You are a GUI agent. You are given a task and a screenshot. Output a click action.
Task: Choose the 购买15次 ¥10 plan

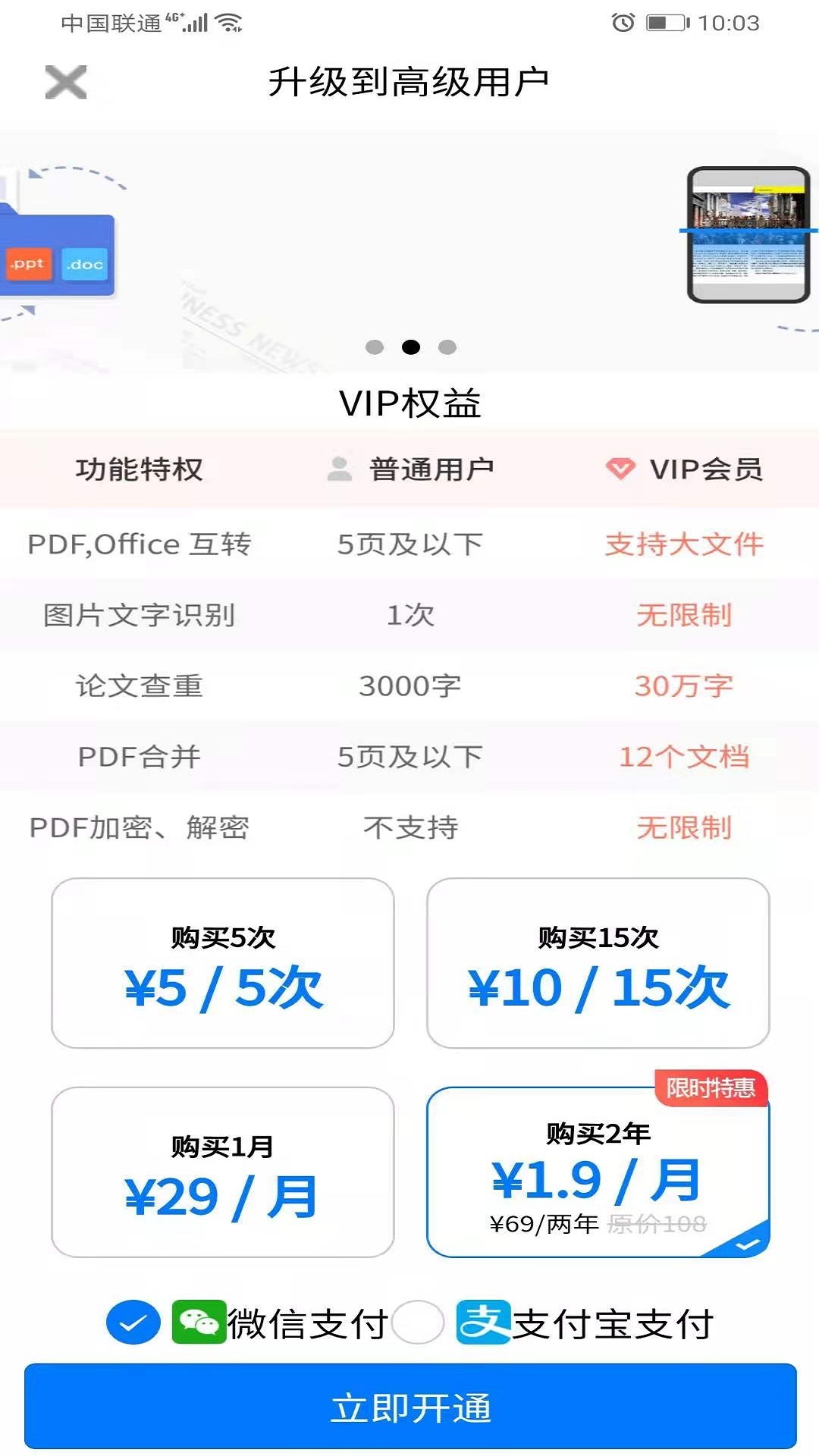[x=598, y=963]
